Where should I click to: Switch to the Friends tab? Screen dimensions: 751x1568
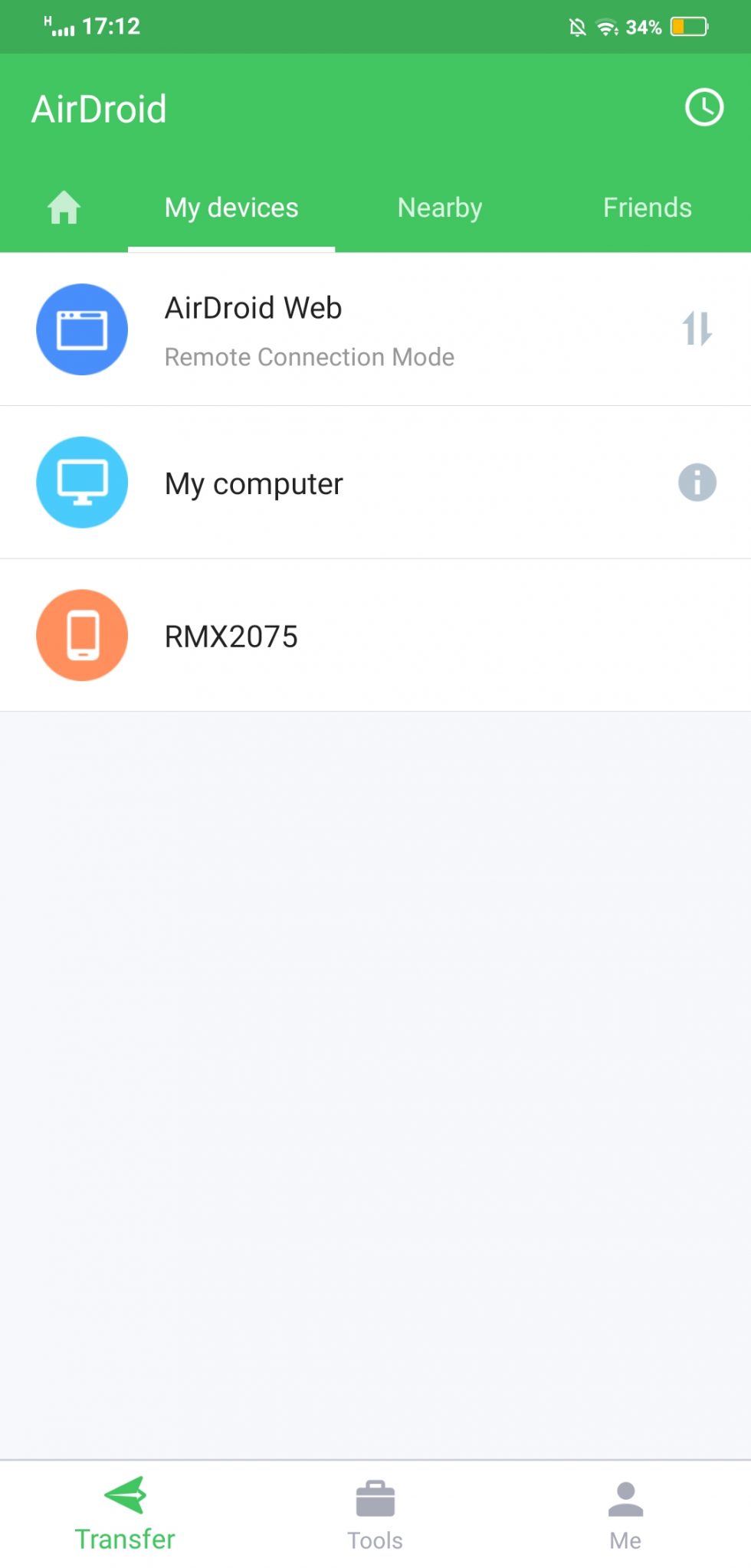coord(647,208)
